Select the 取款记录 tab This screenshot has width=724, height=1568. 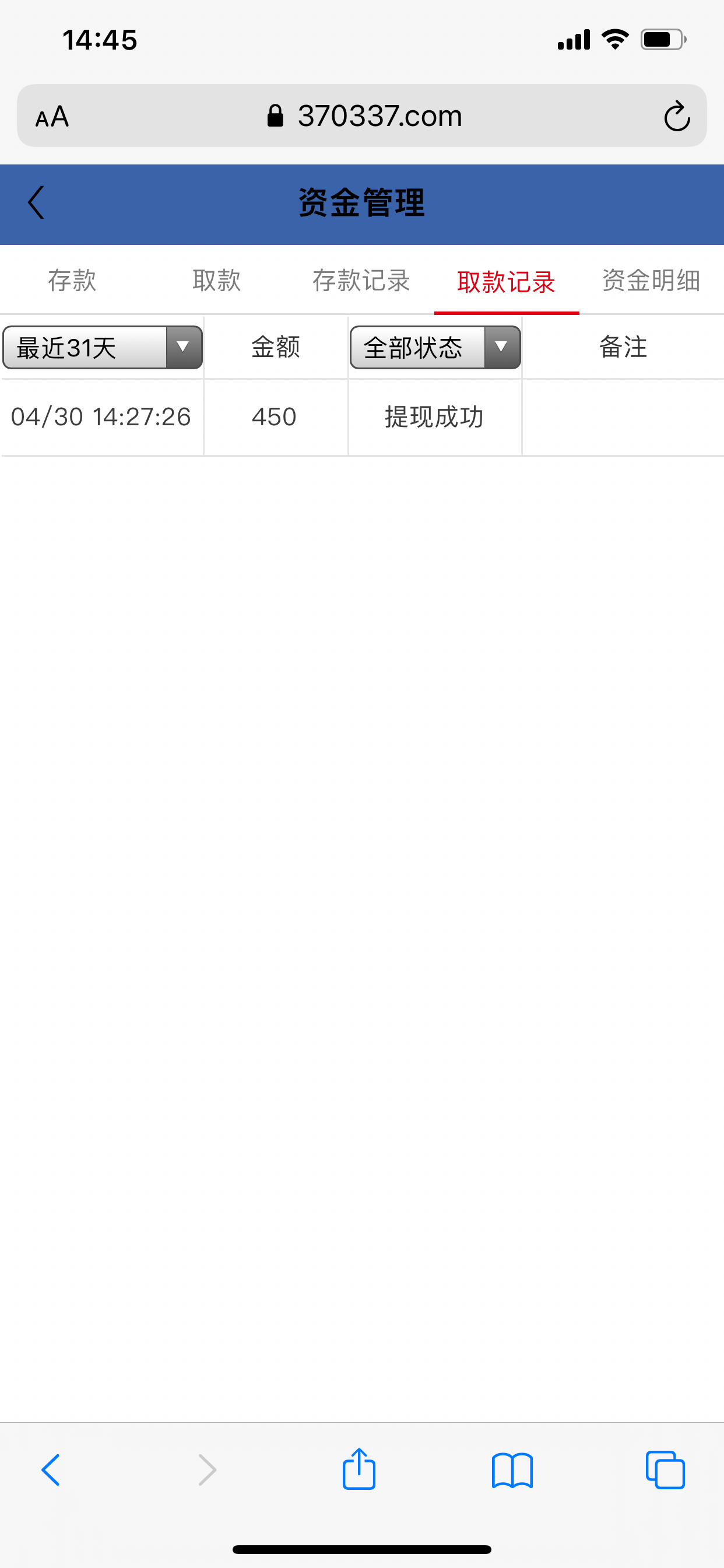tap(506, 282)
